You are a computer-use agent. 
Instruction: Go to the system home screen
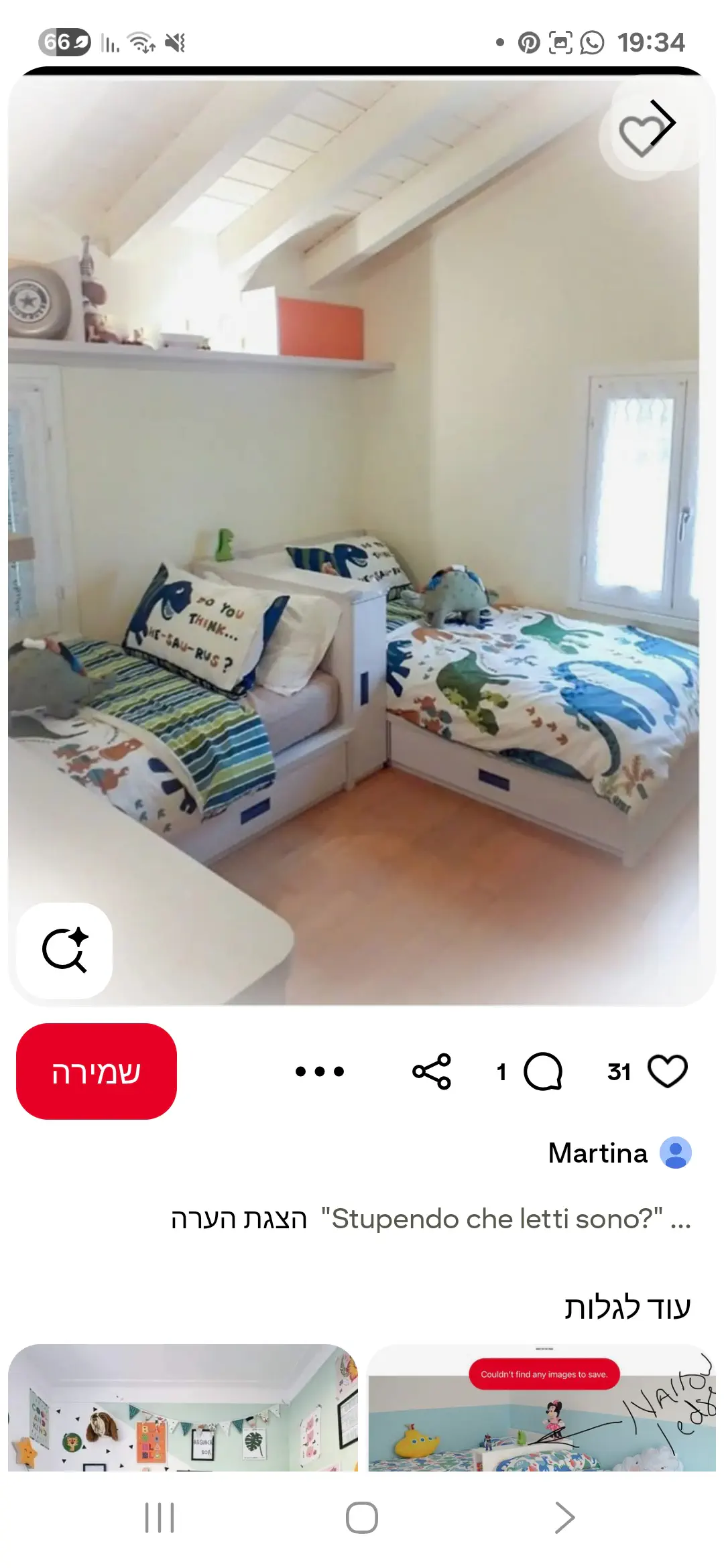point(362,1518)
